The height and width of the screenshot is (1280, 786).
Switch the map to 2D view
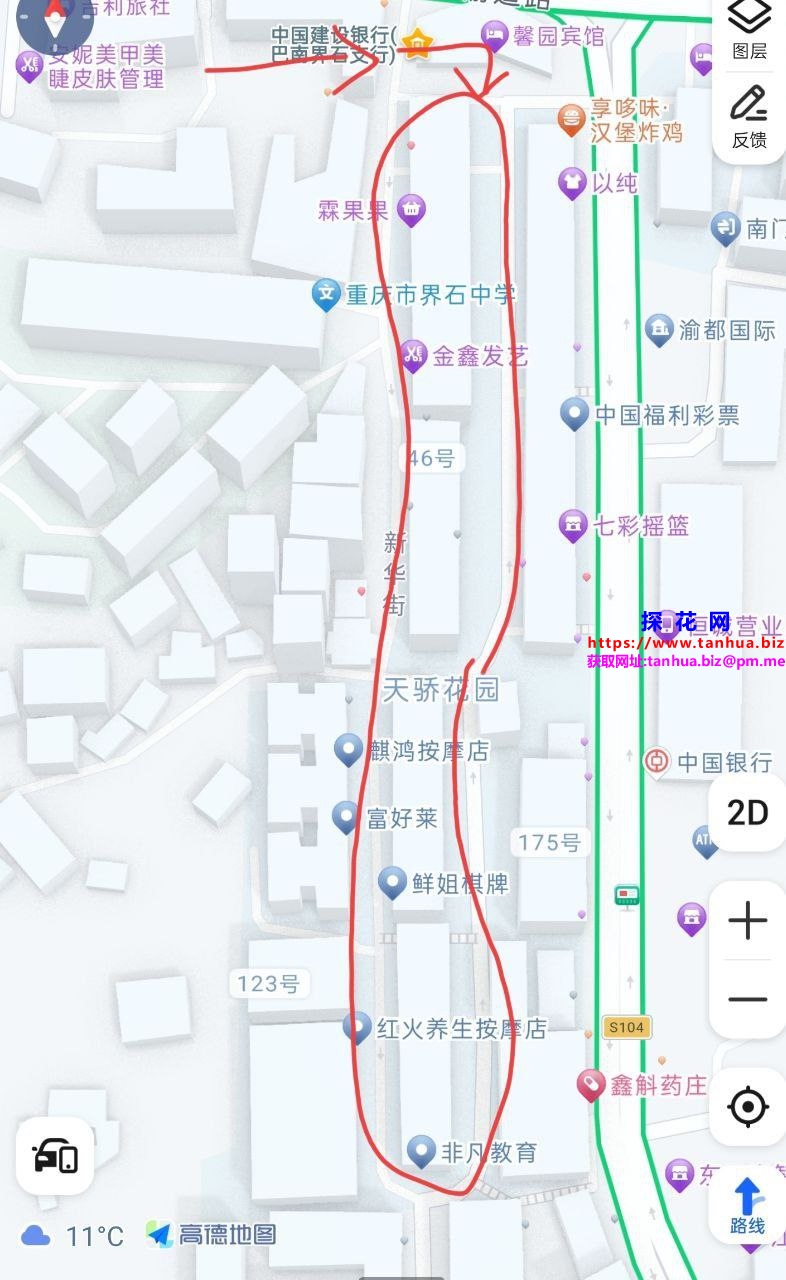(x=747, y=813)
